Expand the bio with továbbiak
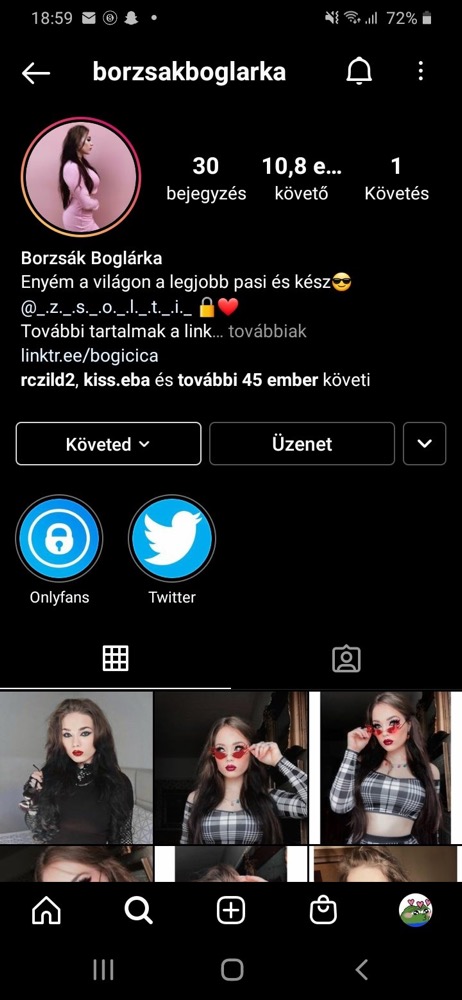Screen dimensions: 462x1000 click(267, 332)
